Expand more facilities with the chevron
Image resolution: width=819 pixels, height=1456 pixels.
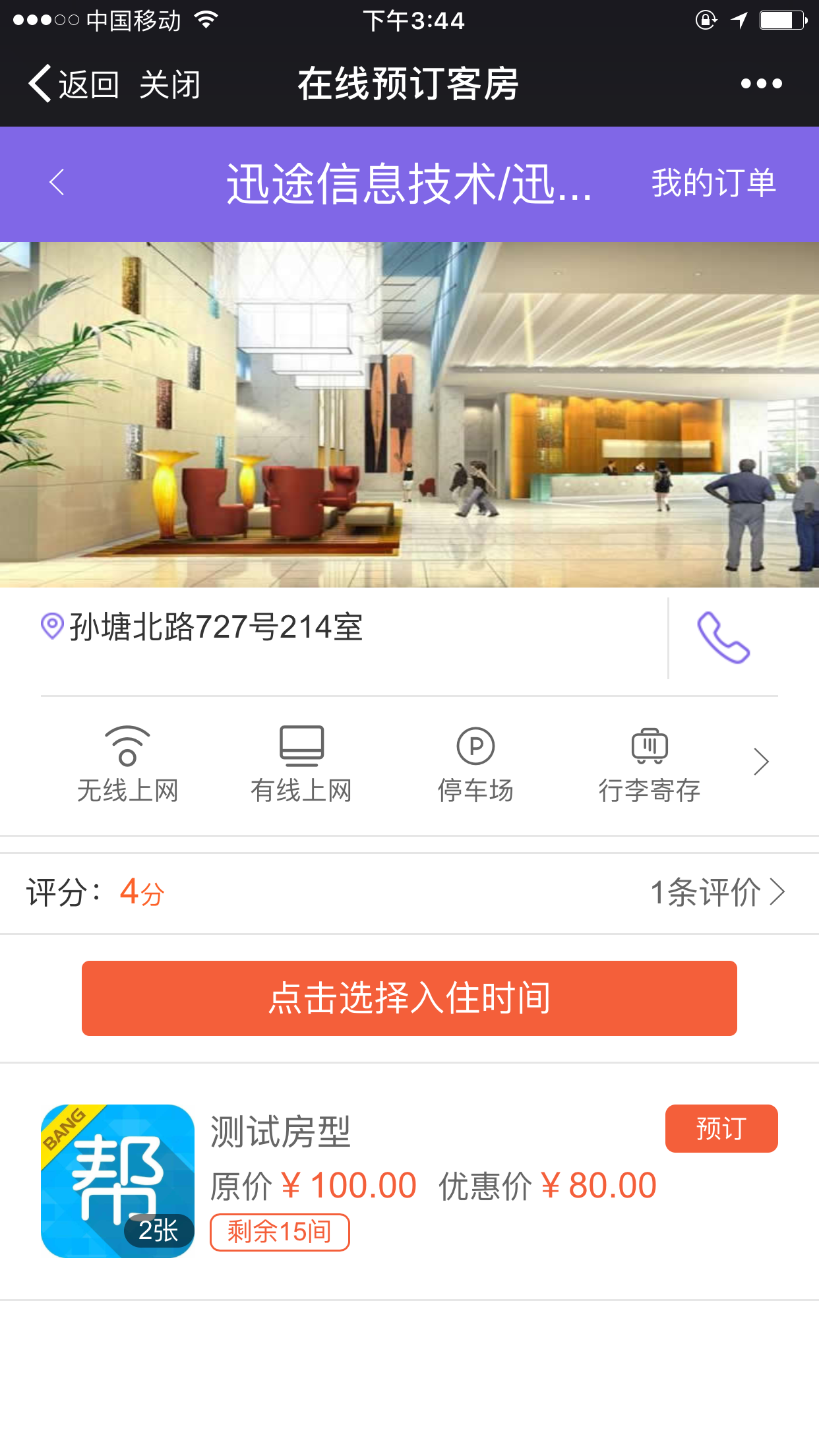click(761, 762)
